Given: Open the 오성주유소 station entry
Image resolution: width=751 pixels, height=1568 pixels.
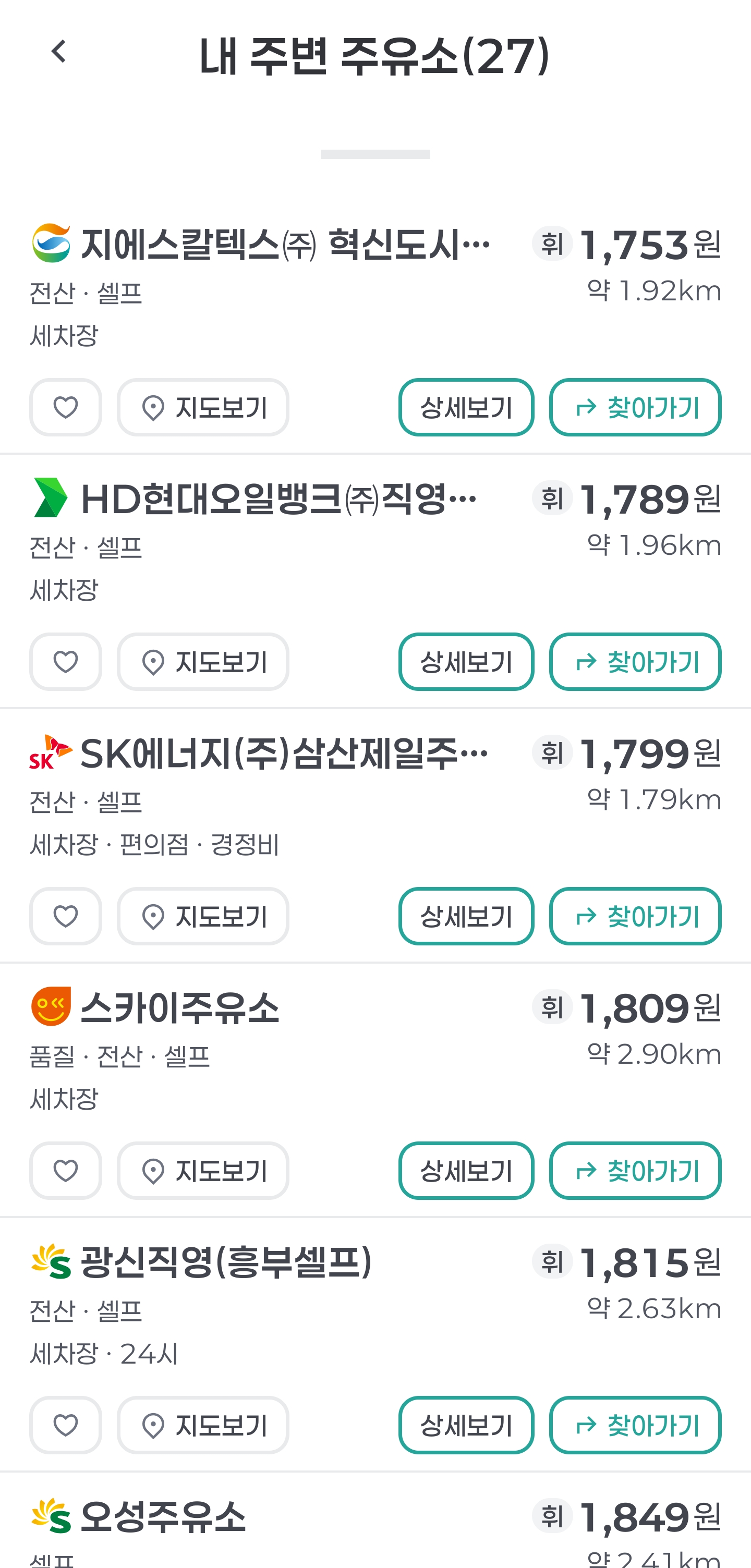Looking at the screenshot, I should point(163,1517).
